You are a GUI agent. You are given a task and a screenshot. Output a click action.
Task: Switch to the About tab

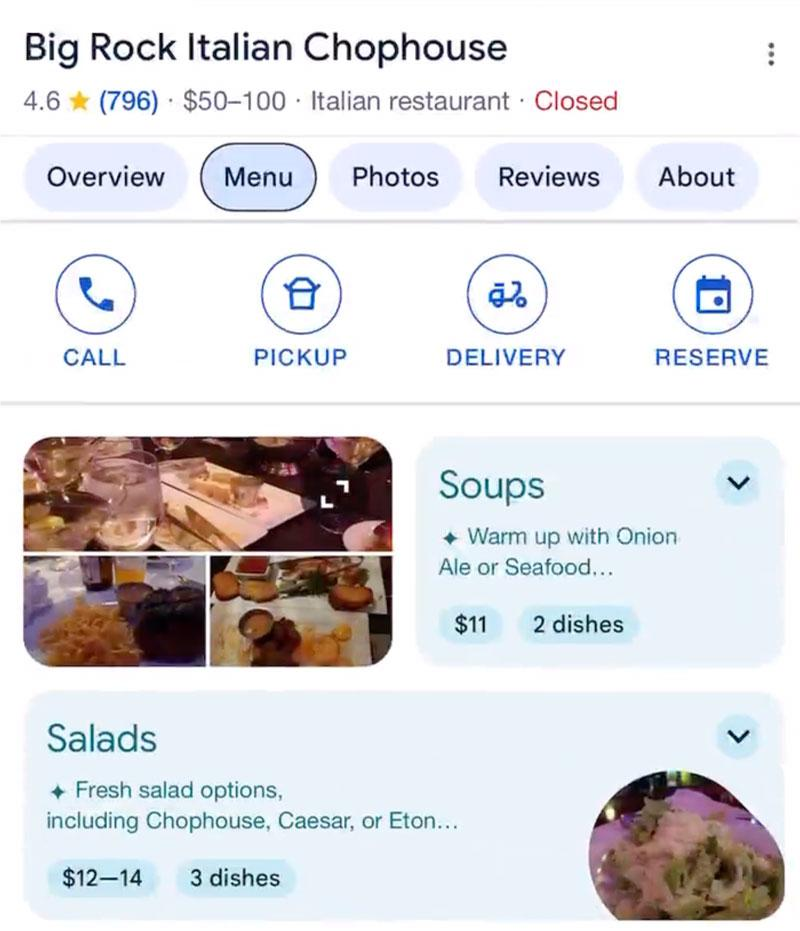click(x=696, y=177)
